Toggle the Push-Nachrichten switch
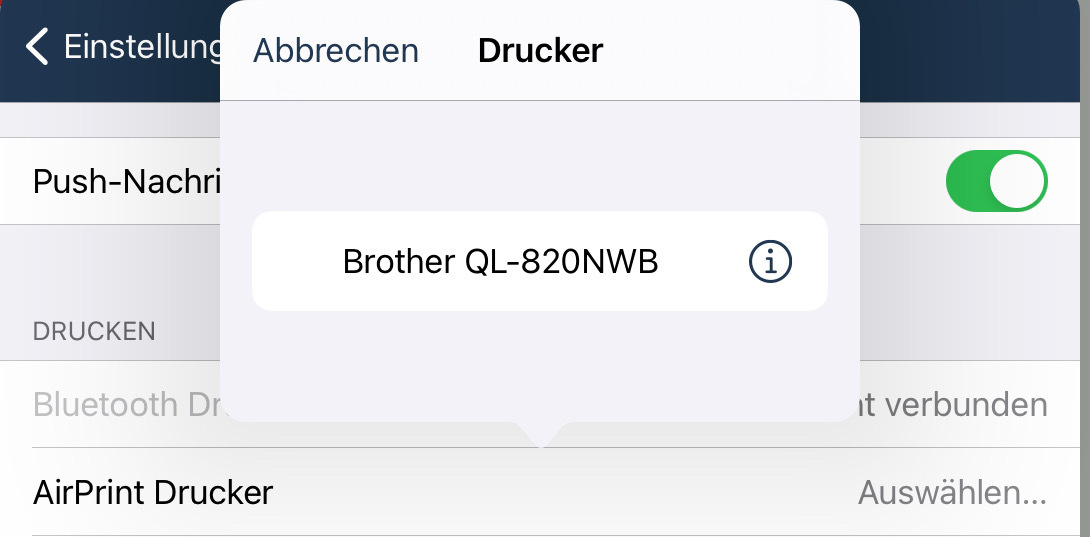The width and height of the screenshot is (1090, 537). pyautogui.click(x=996, y=181)
